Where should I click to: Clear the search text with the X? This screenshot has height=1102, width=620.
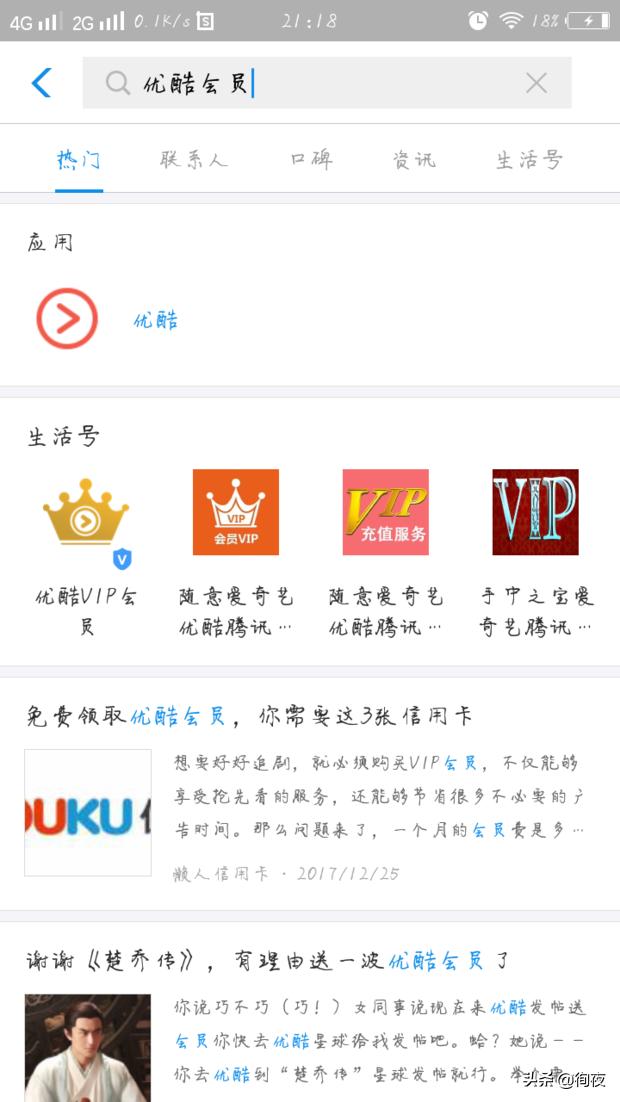point(536,83)
